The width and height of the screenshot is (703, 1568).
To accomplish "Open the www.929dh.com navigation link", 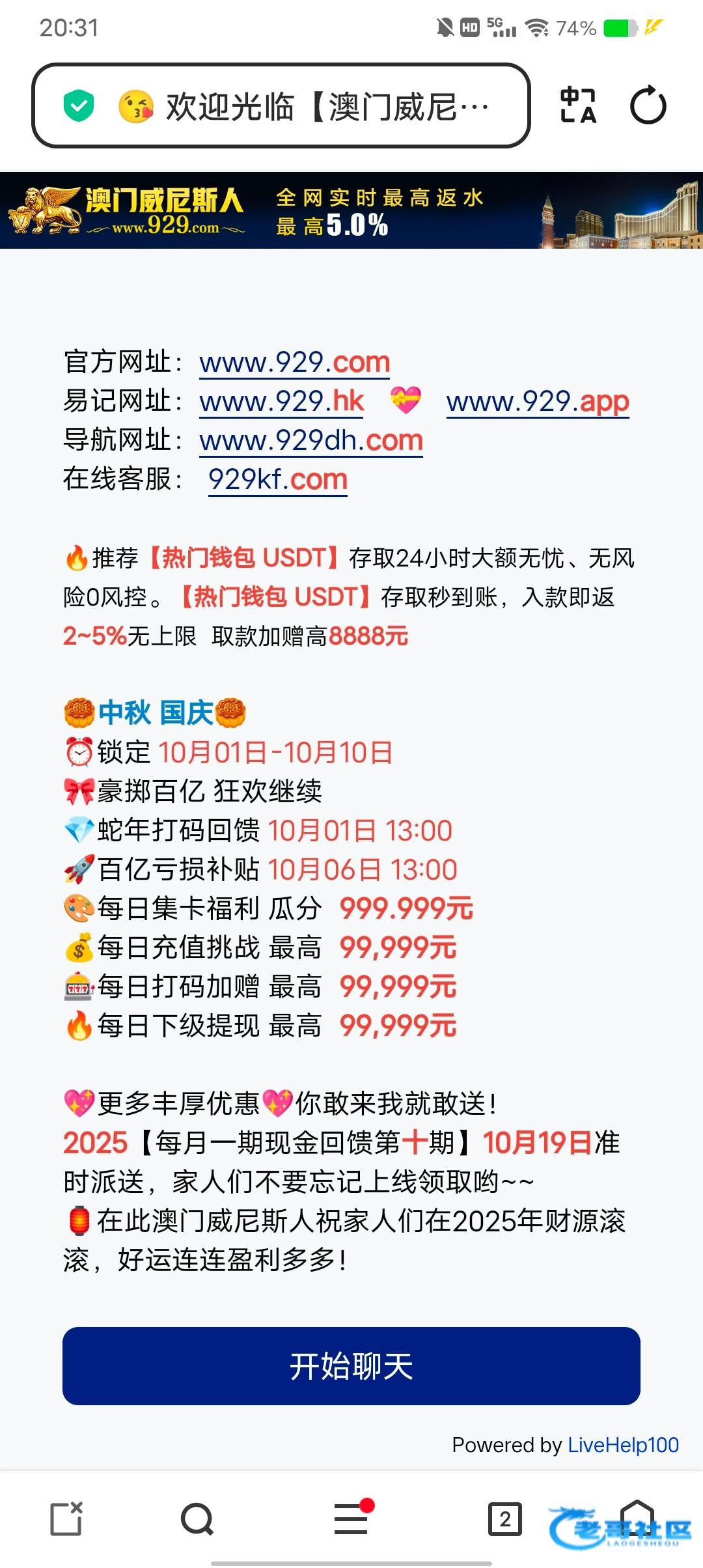I will (311, 440).
